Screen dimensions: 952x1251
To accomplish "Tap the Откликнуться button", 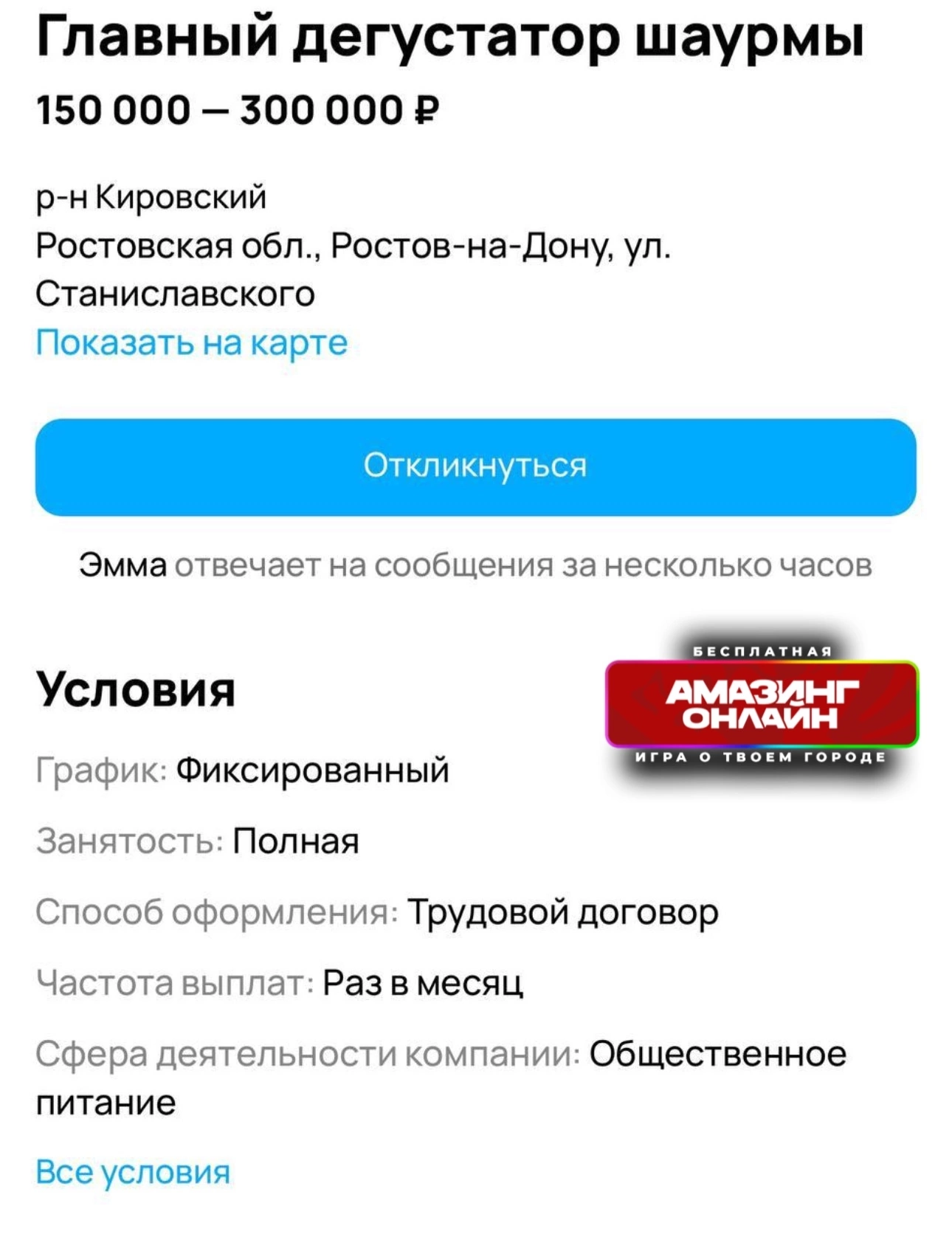I will (475, 466).
